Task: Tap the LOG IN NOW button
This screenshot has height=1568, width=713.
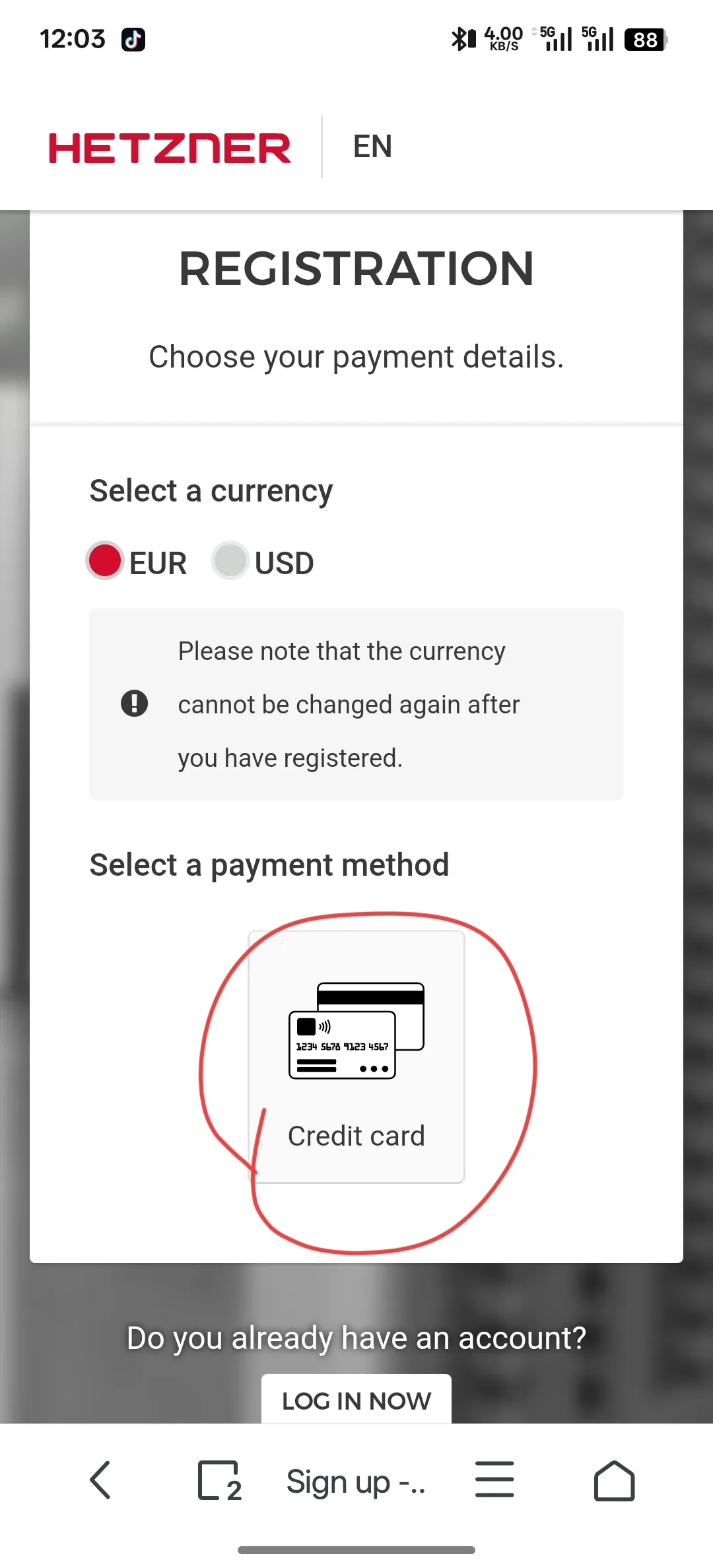Action: [356, 1400]
